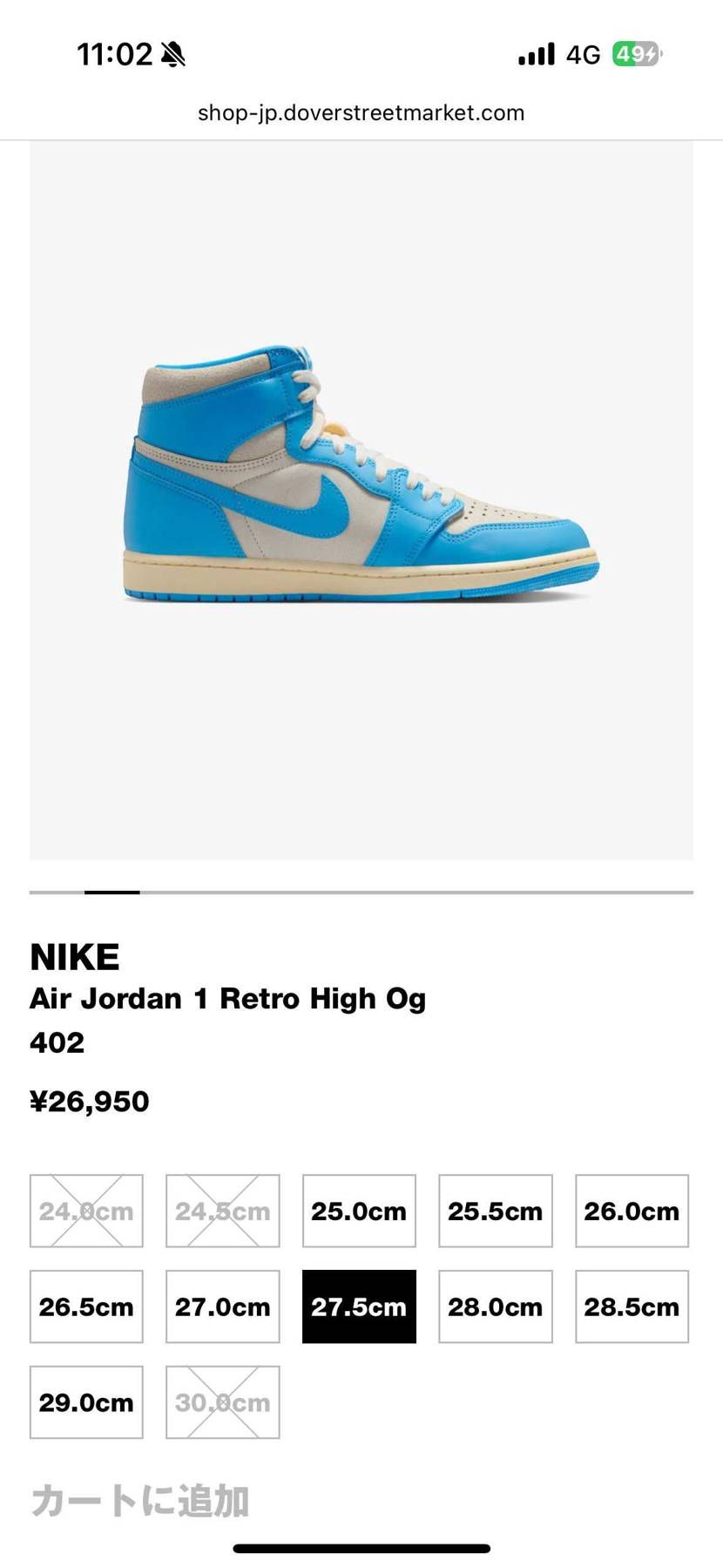Select the 28.5cm size

click(632, 1307)
